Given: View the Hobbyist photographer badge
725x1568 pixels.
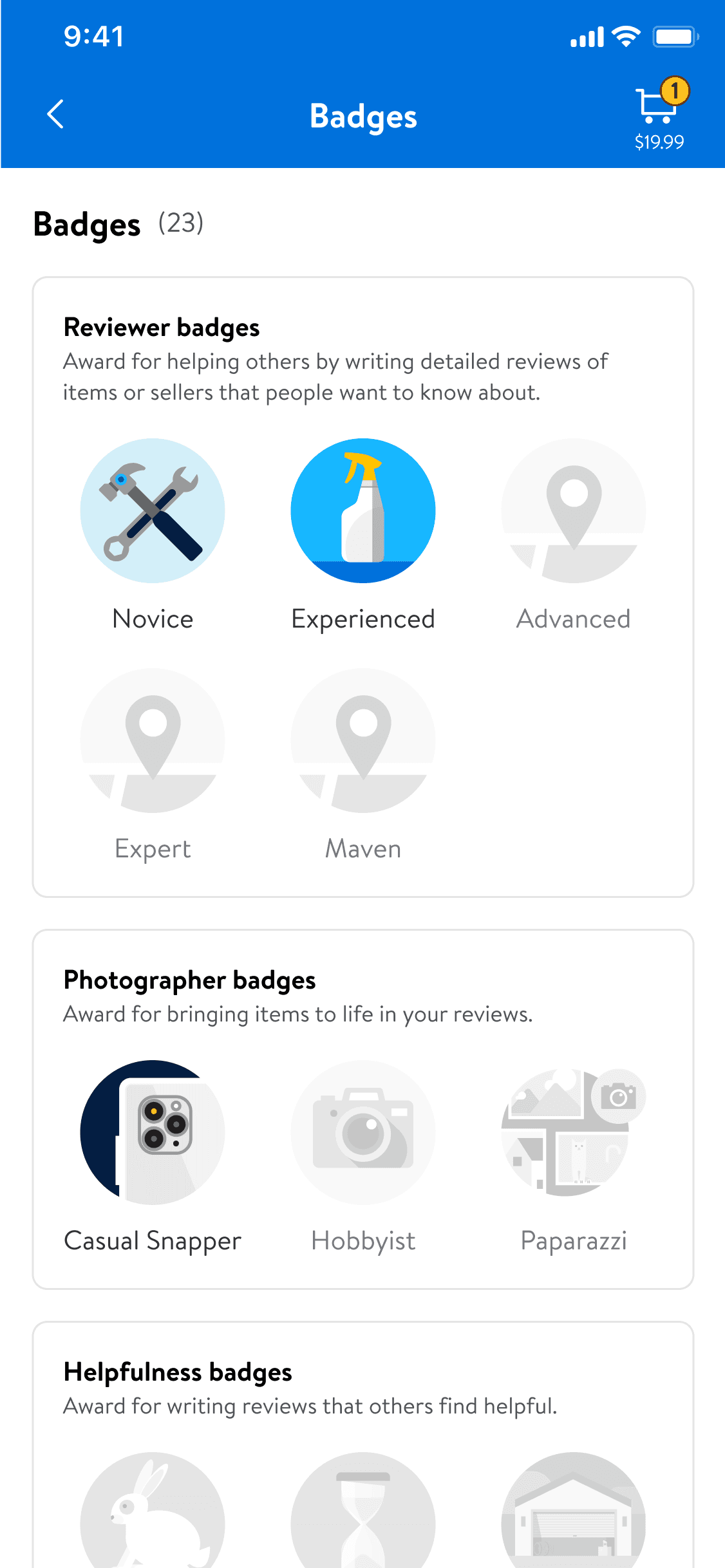Looking at the screenshot, I should (363, 1132).
